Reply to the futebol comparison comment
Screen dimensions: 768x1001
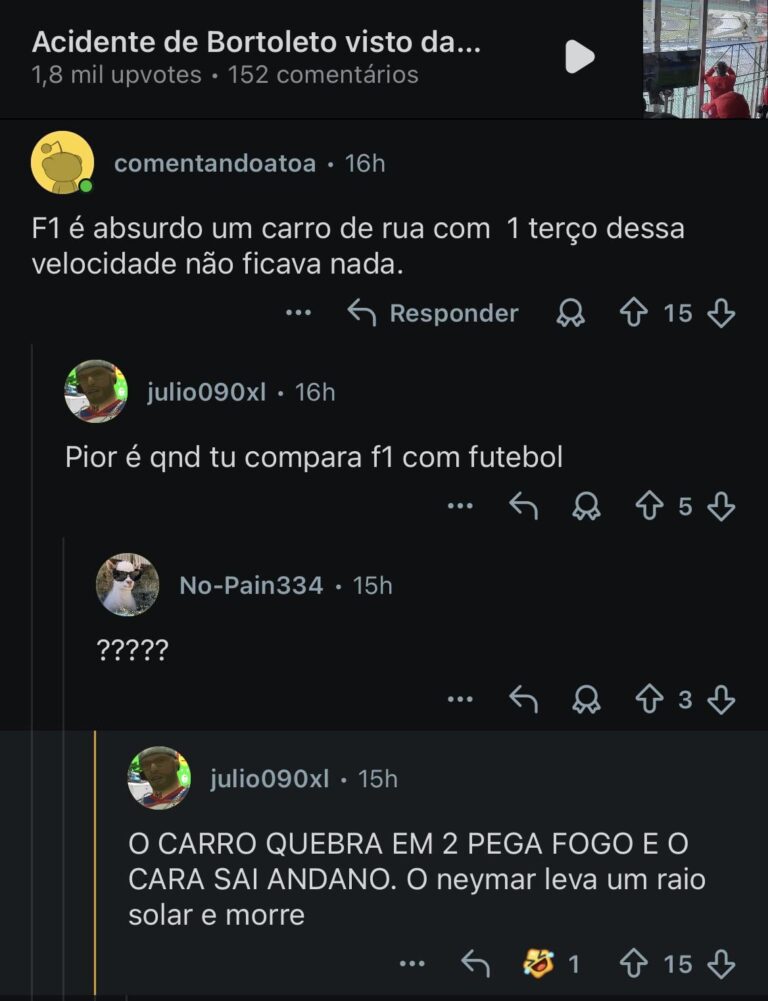(524, 507)
